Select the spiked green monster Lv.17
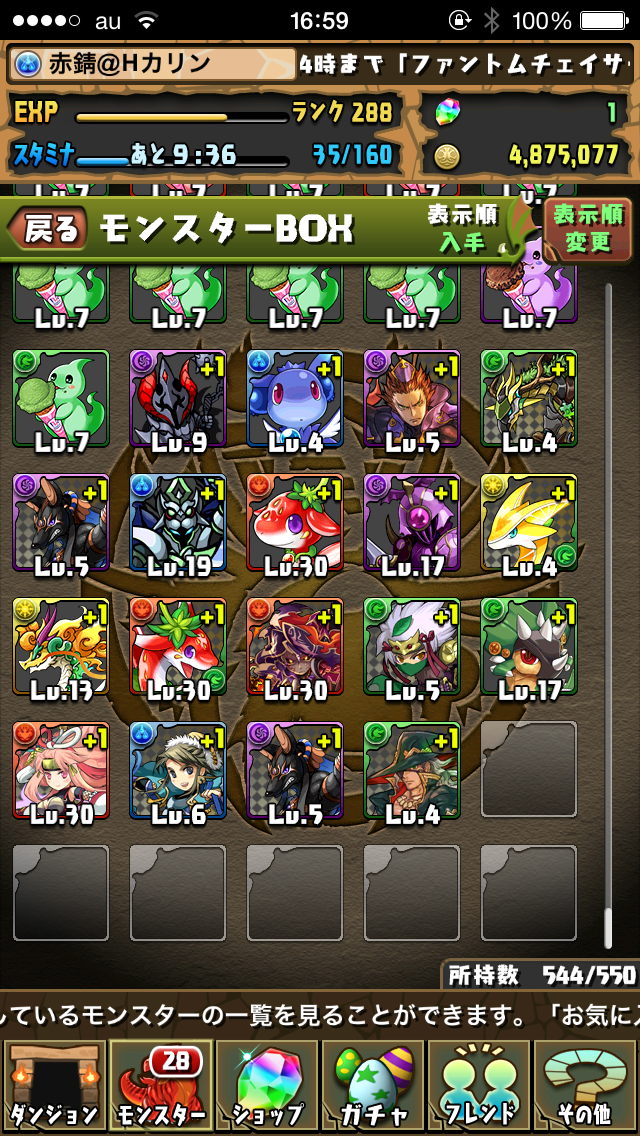640x1136 pixels. tap(529, 646)
